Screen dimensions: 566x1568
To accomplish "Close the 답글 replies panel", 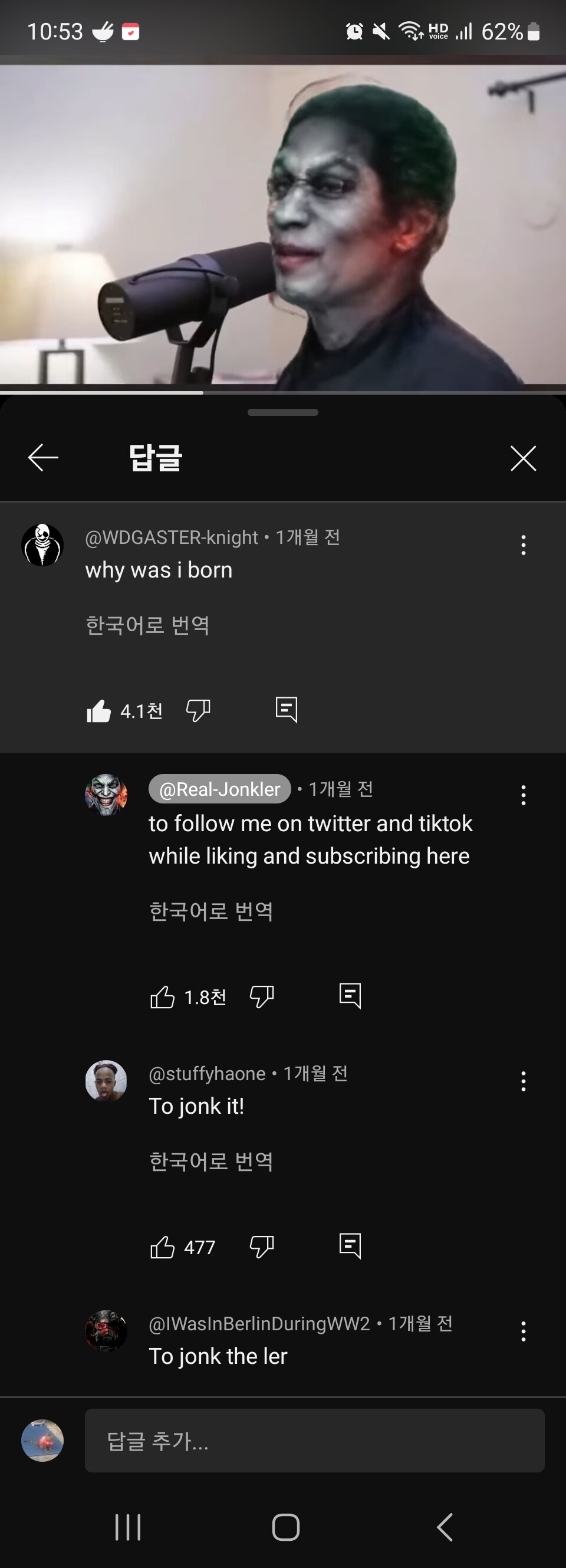I will [x=523, y=458].
